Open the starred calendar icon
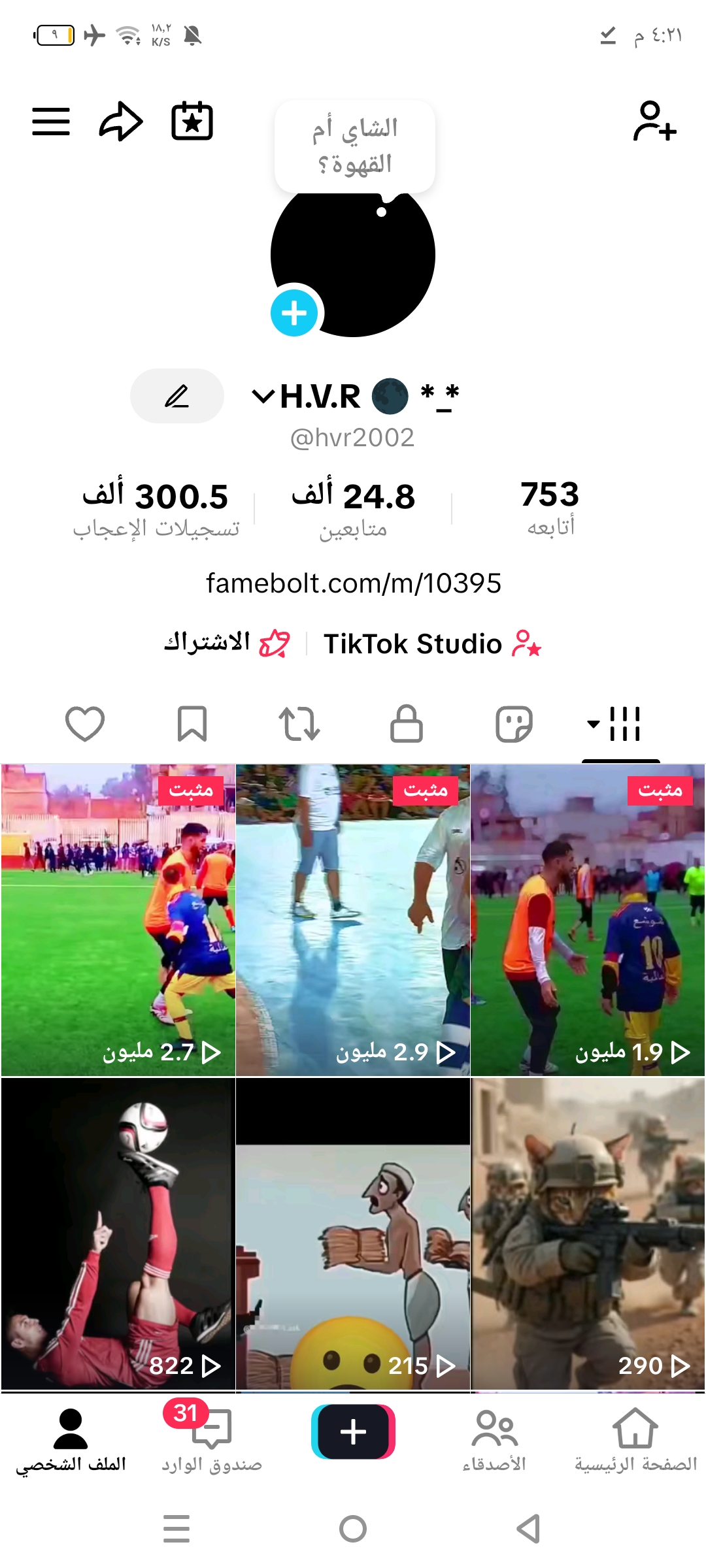 [x=192, y=122]
